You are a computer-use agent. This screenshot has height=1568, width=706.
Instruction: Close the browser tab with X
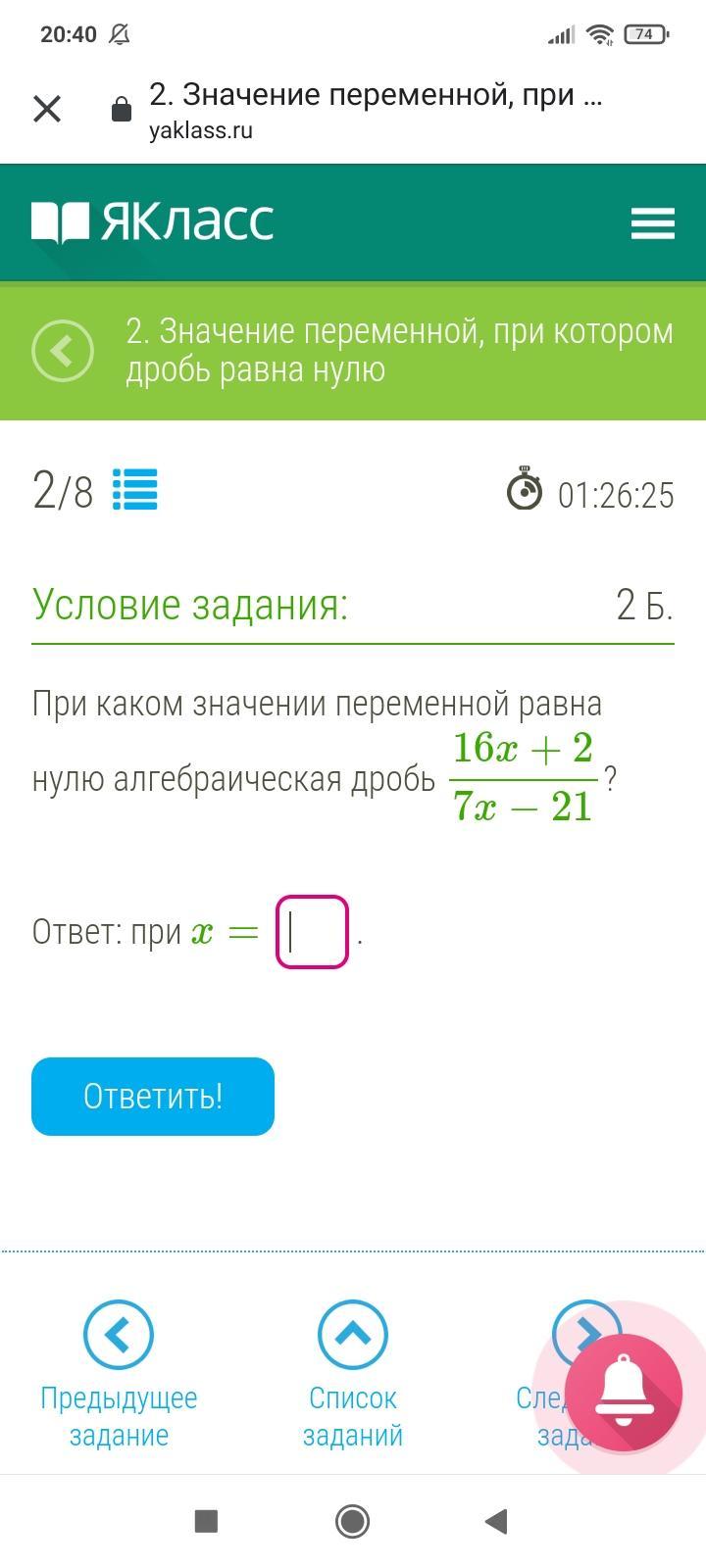click(x=47, y=109)
